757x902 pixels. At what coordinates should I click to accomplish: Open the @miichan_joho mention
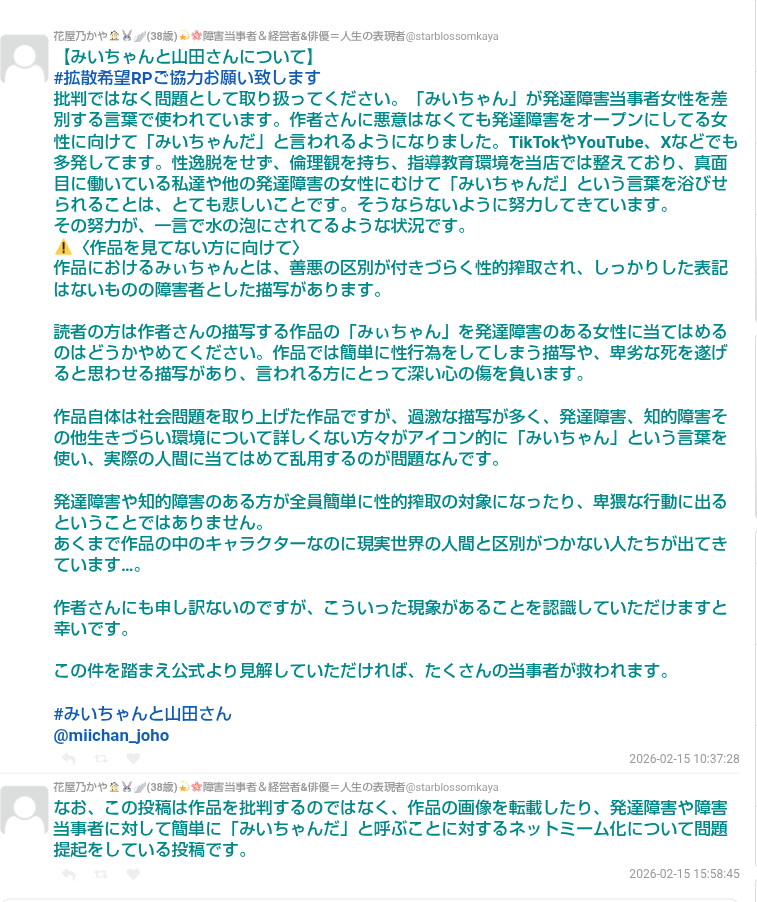pos(111,735)
